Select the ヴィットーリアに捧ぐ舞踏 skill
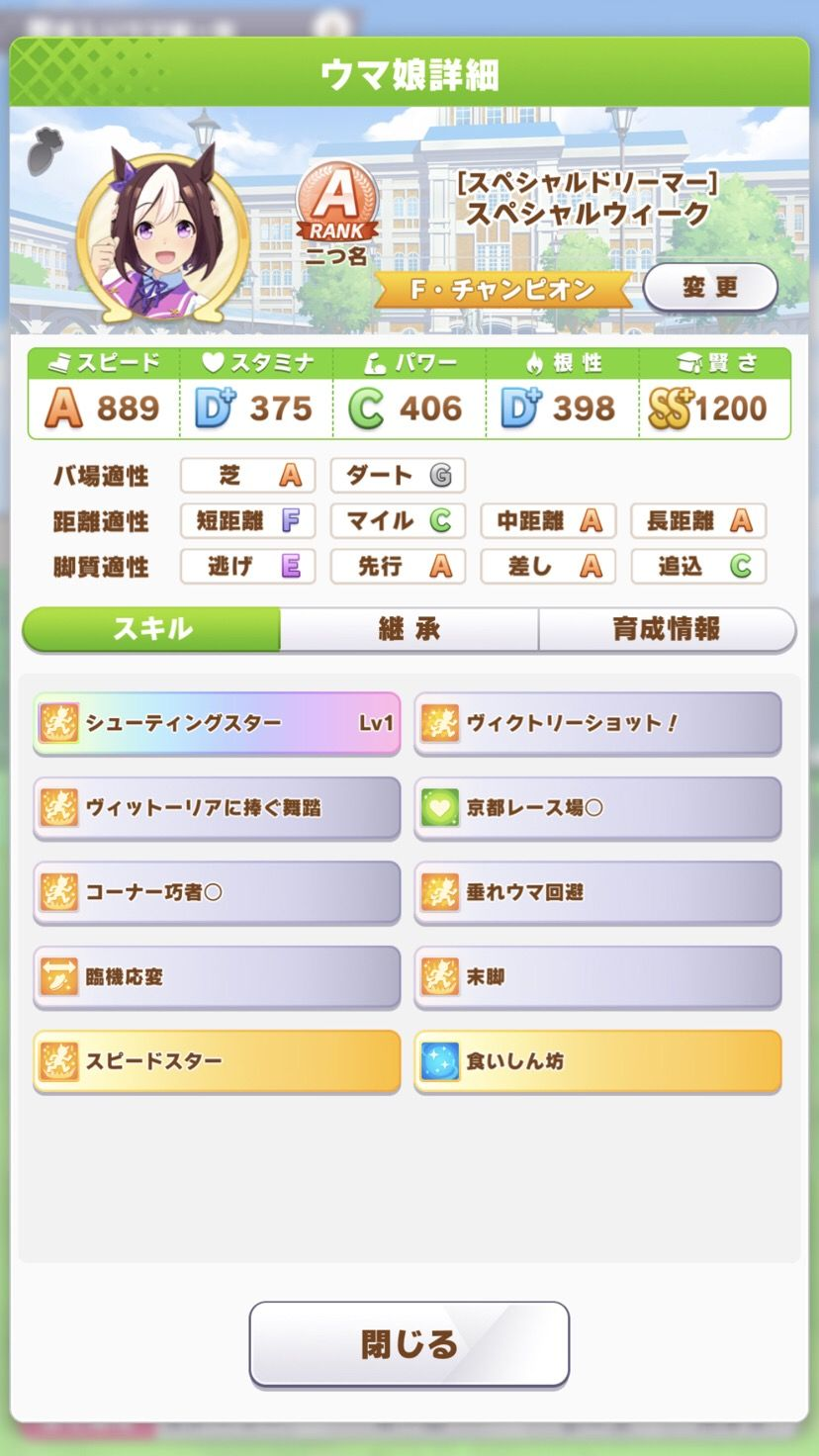 tap(217, 808)
